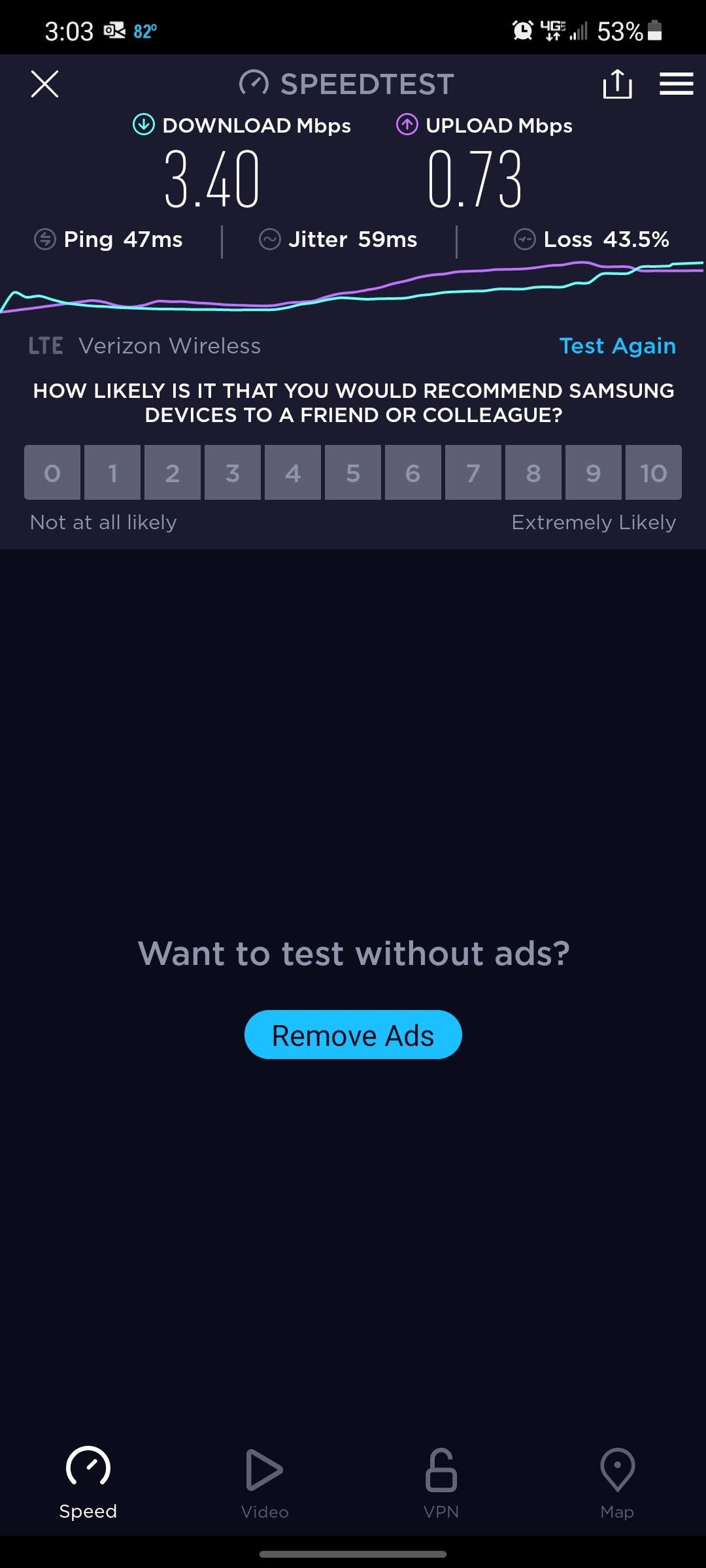
Task: Choose rating 5 for Samsung survey
Action: [353, 472]
